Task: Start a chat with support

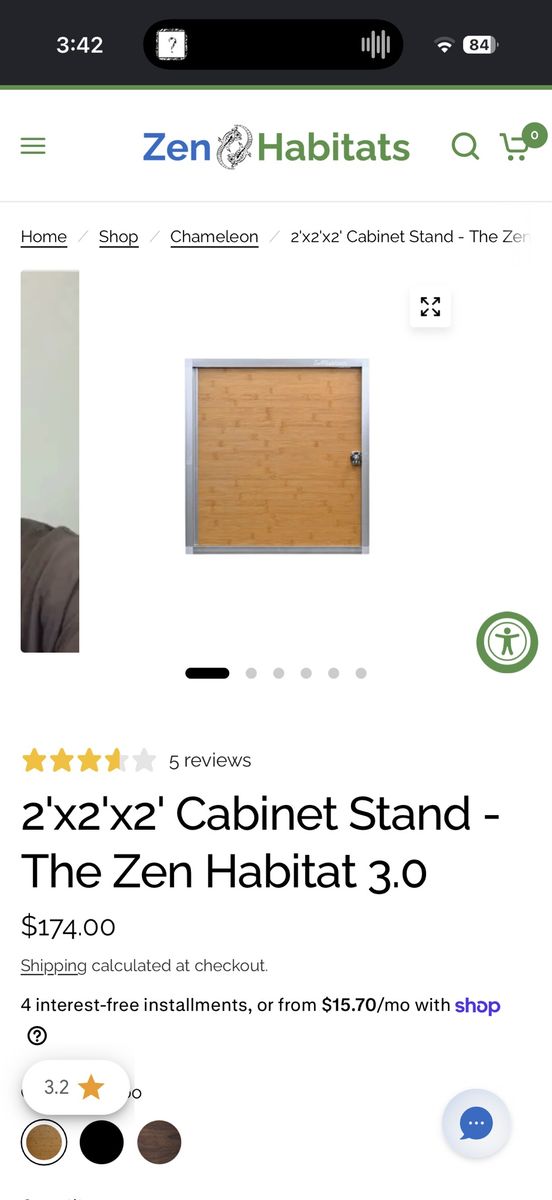Action: point(476,1124)
